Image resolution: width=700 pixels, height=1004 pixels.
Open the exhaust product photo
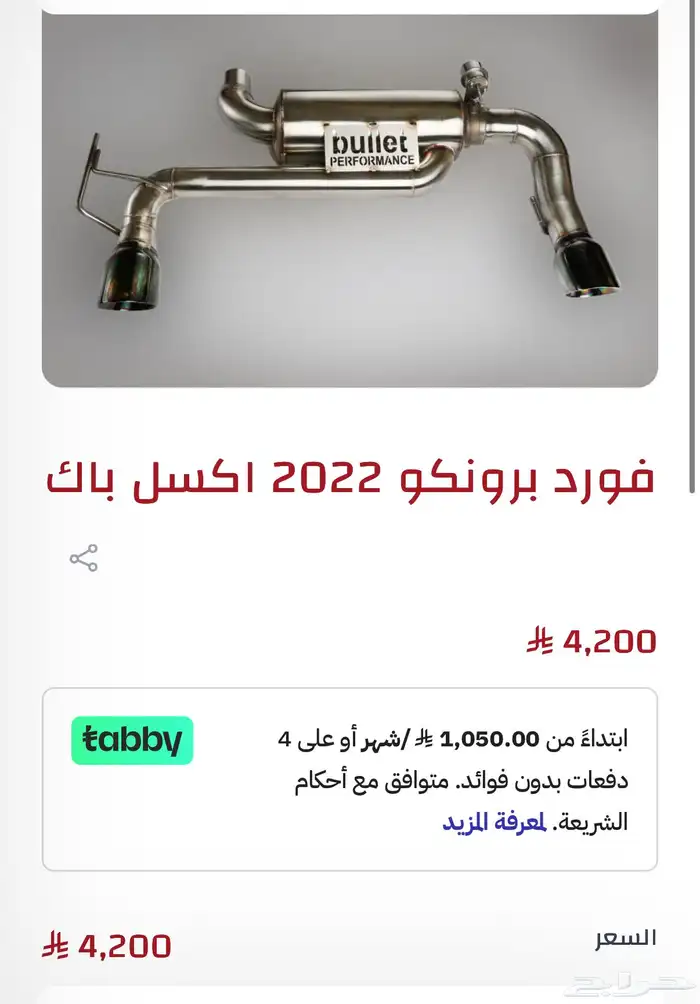click(x=350, y=200)
